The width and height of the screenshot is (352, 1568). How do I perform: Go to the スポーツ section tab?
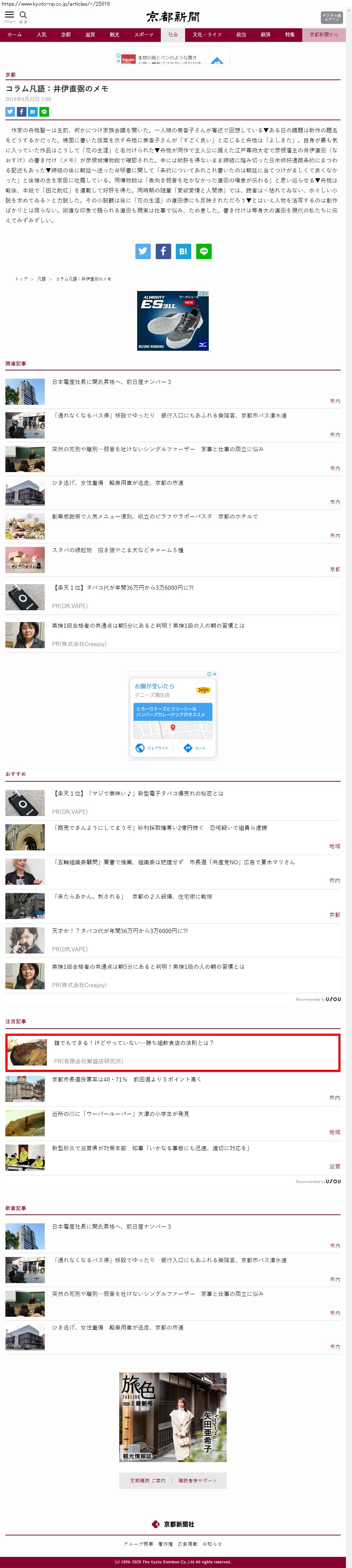click(144, 35)
